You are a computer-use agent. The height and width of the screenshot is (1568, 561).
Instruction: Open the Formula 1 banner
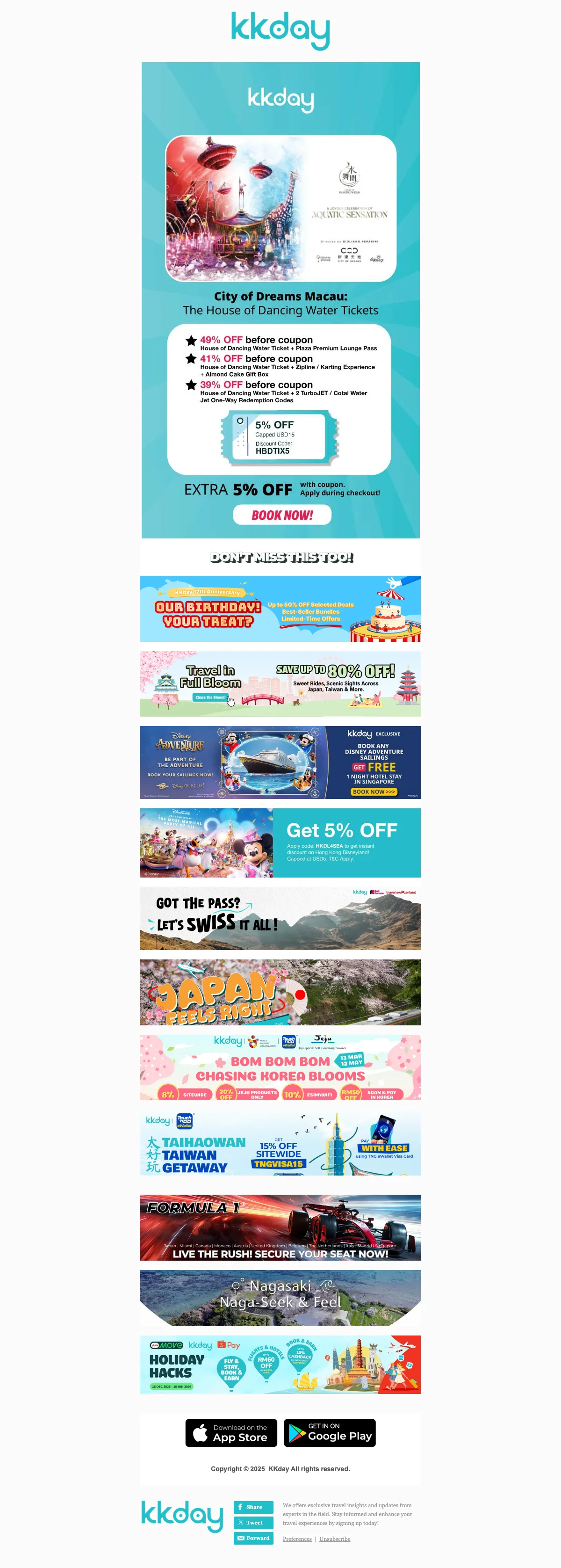click(x=280, y=1227)
